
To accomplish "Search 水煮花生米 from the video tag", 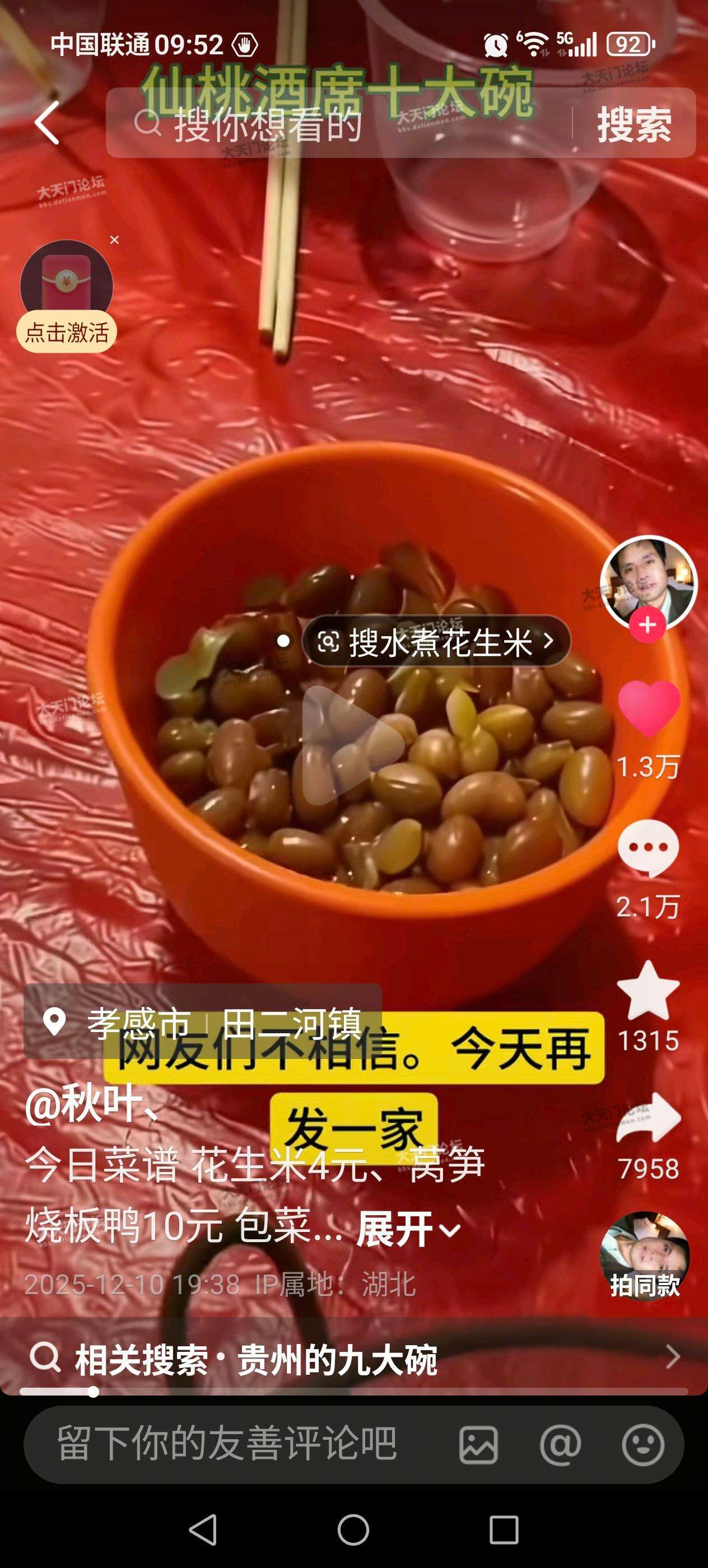I will click(436, 641).
